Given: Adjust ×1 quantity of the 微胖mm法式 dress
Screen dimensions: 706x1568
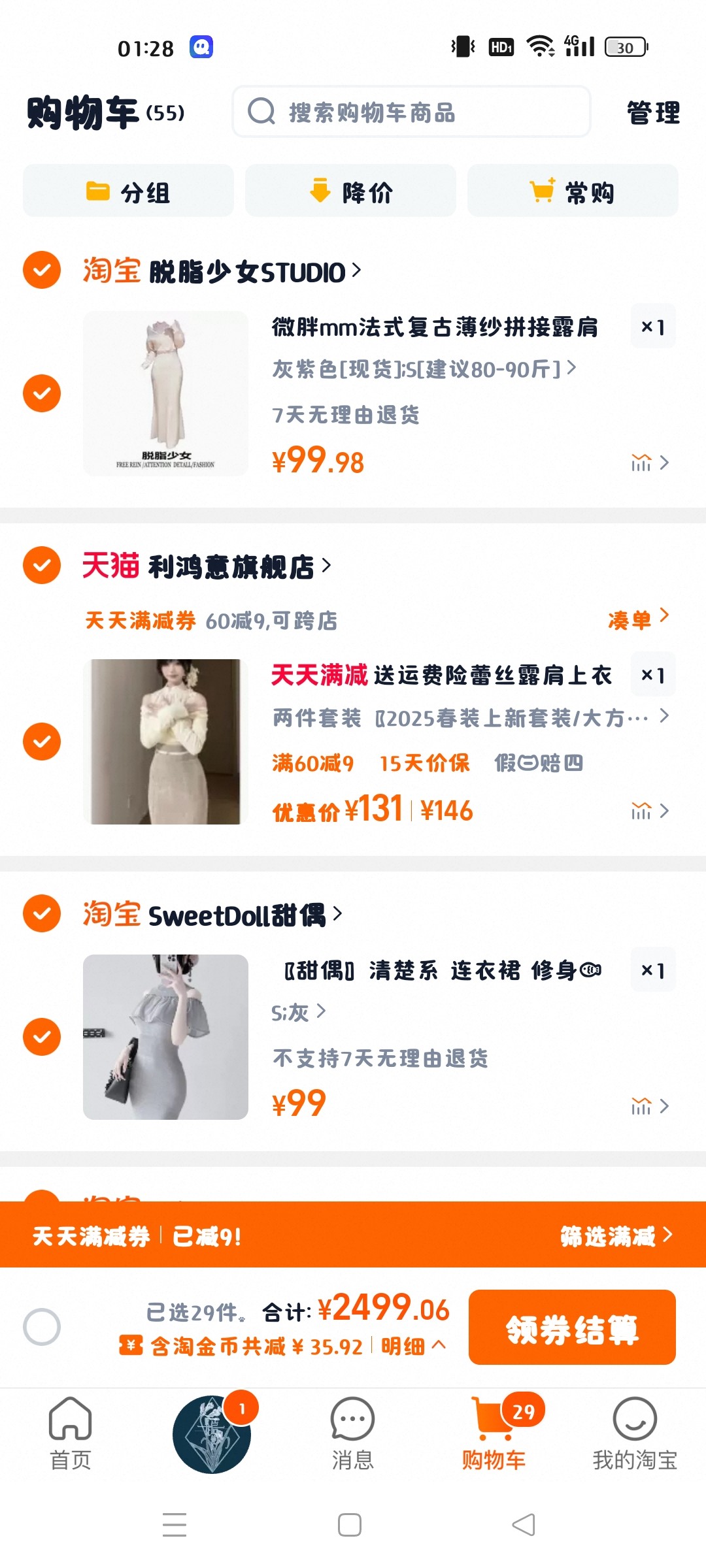Looking at the screenshot, I should (653, 327).
